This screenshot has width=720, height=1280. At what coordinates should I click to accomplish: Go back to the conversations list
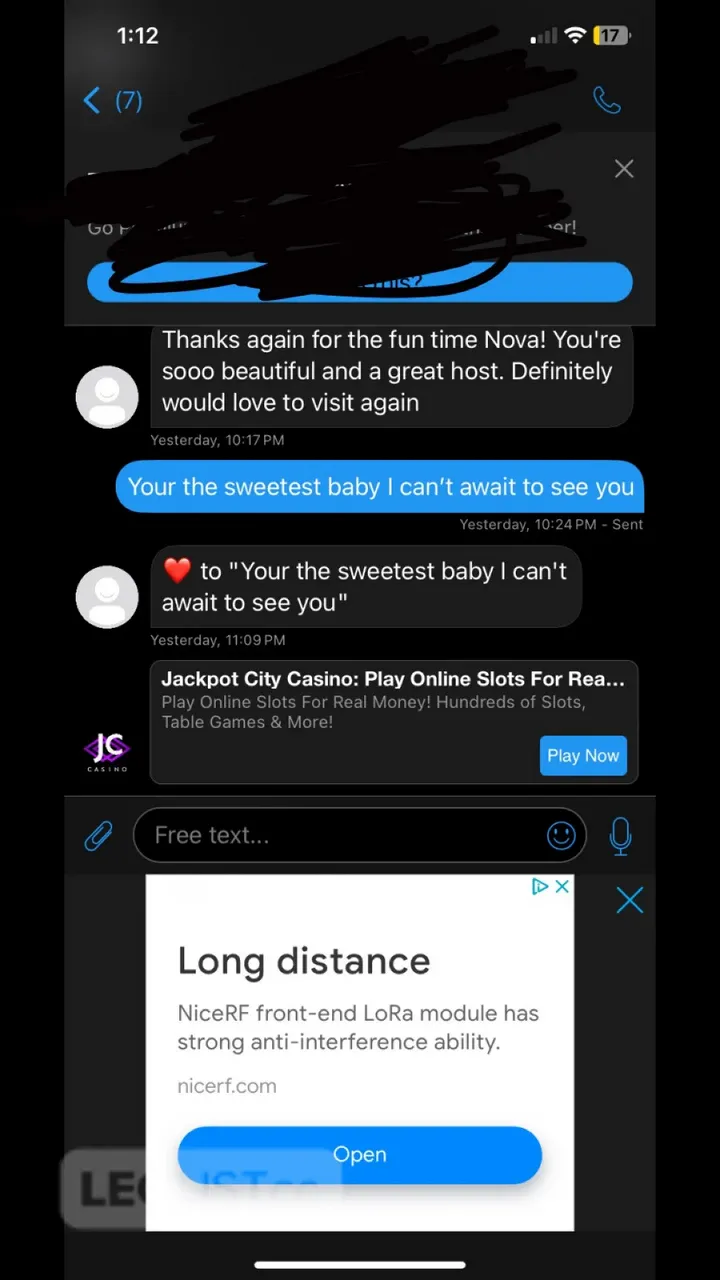(x=112, y=100)
